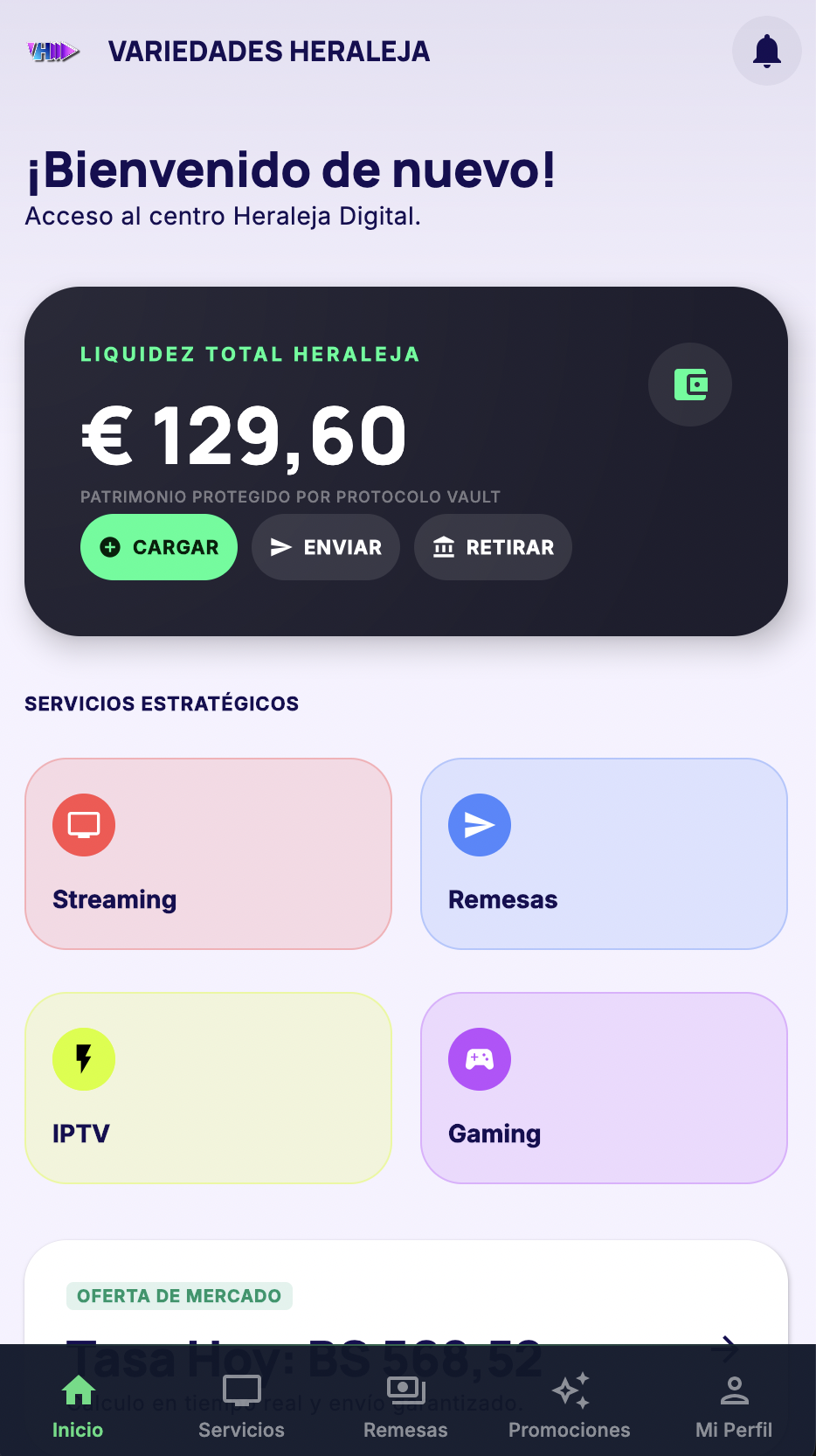The width and height of the screenshot is (816, 1456).
Task: Select the home icon for Inicio
Action: coord(77,1390)
